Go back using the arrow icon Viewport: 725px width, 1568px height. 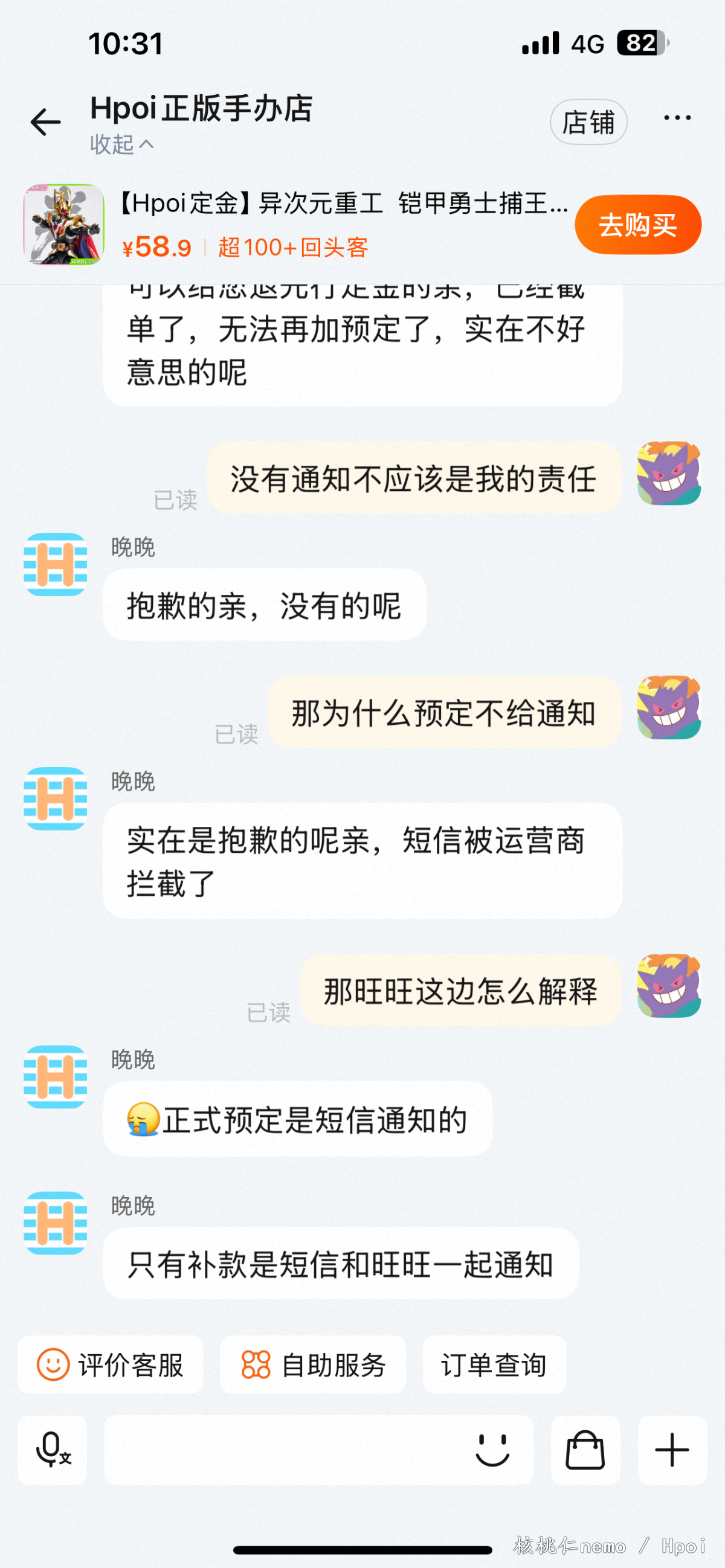46,123
